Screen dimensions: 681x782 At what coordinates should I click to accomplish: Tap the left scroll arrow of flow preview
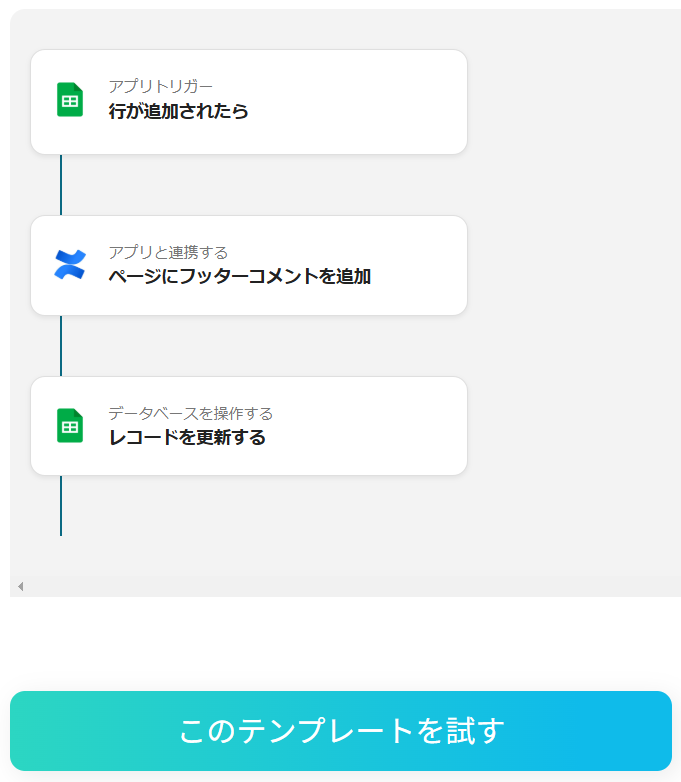pyautogui.click(x=20, y=586)
